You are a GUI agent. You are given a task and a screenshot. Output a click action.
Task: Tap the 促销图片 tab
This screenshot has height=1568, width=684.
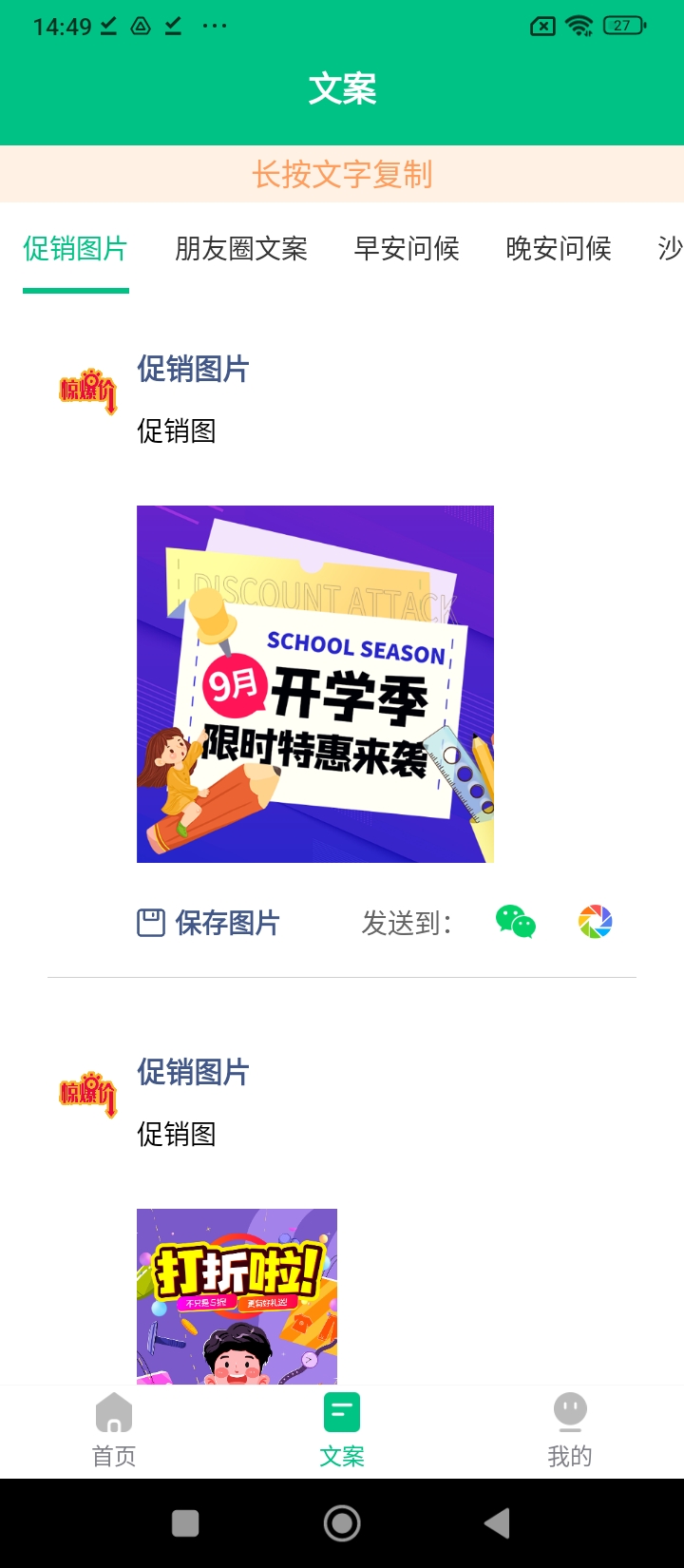[75, 249]
